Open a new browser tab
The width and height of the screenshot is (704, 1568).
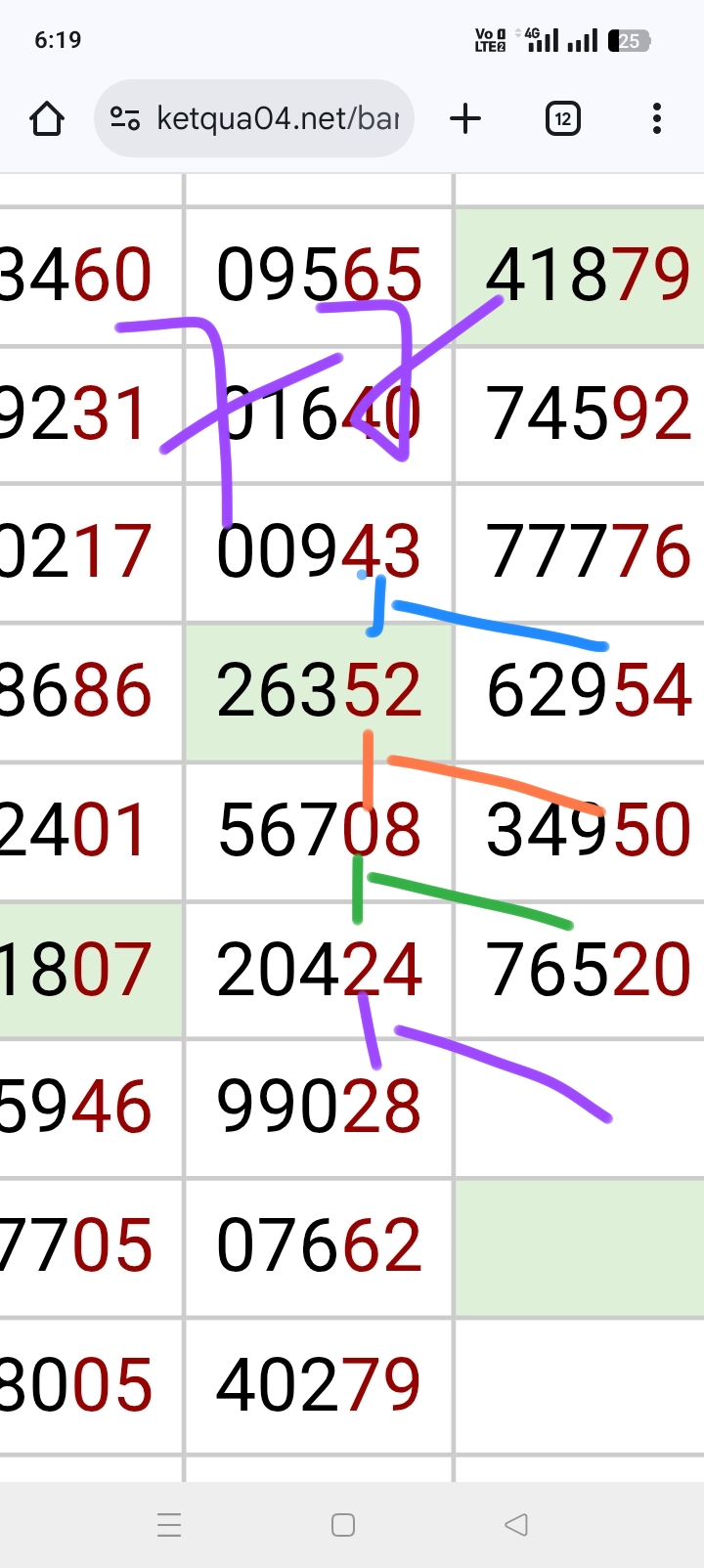coord(465,119)
